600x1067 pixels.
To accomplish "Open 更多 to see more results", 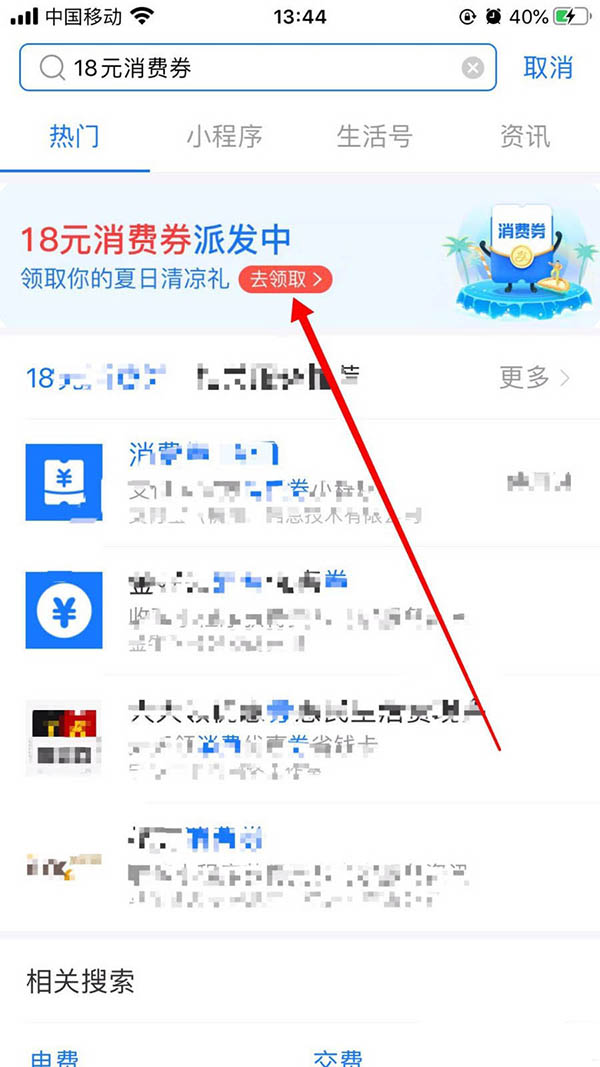I will pos(534,378).
